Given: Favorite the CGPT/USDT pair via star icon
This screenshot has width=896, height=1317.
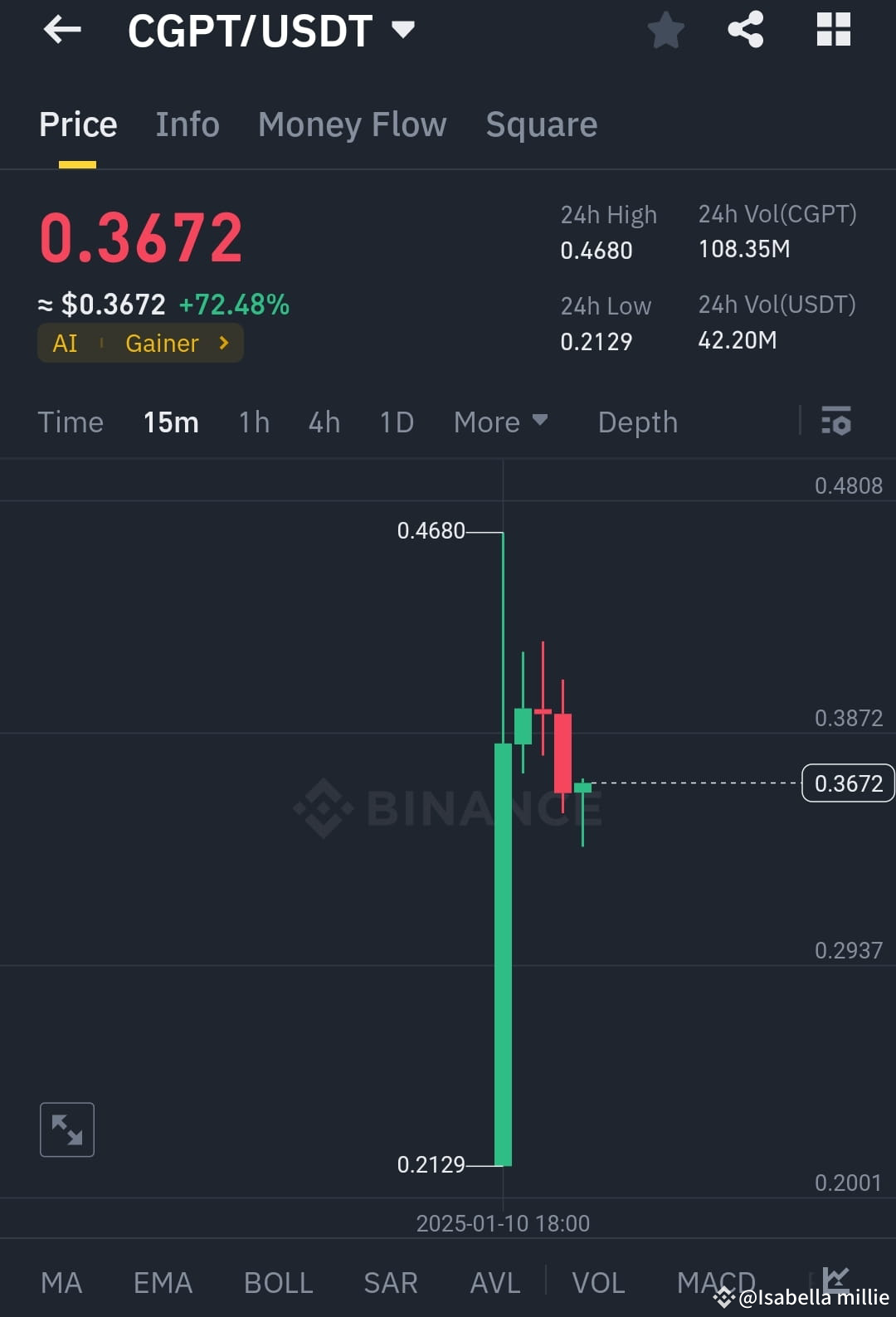Looking at the screenshot, I should [666, 30].
